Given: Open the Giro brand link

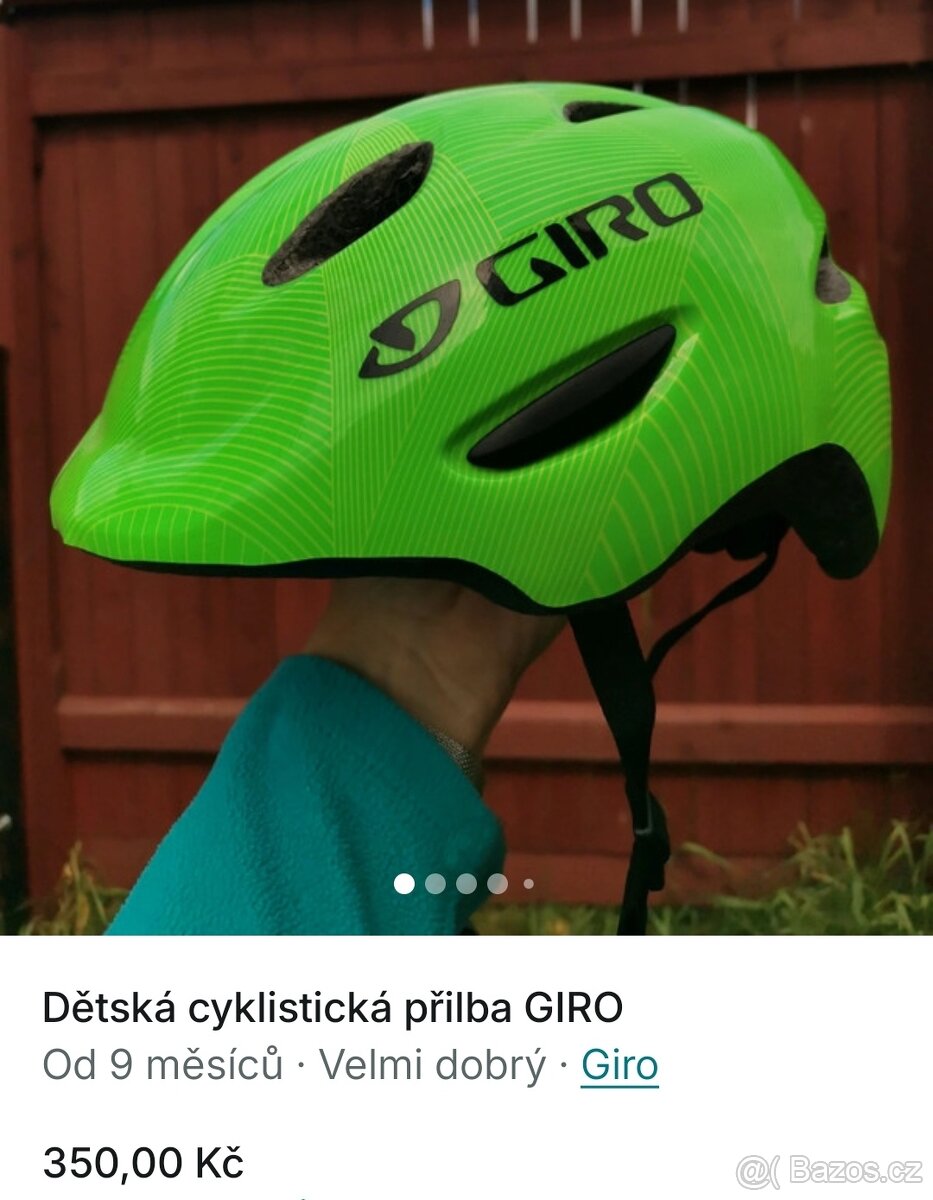Looking at the screenshot, I should [619, 1066].
